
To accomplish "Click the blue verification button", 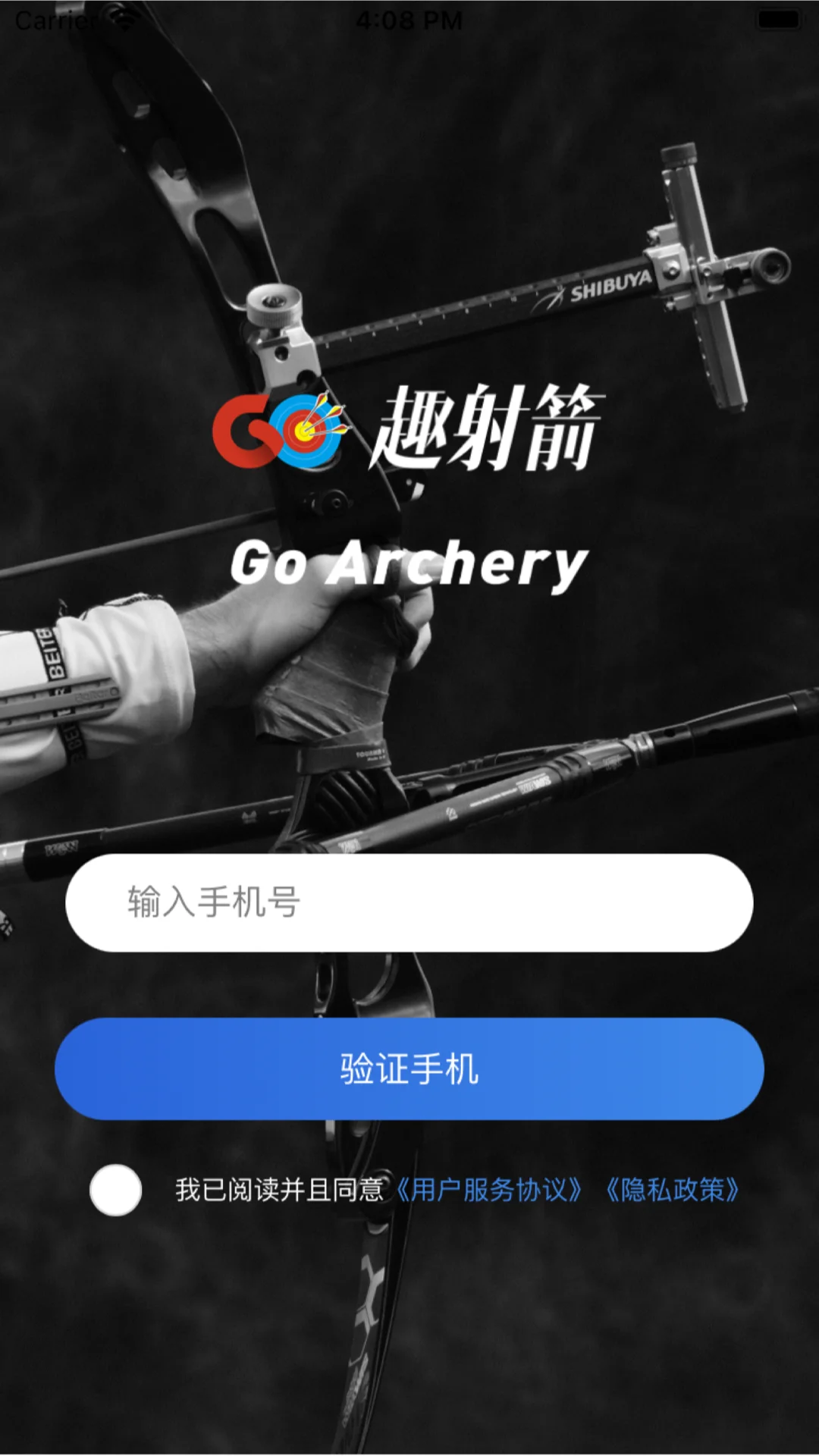I will click(409, 1068).
